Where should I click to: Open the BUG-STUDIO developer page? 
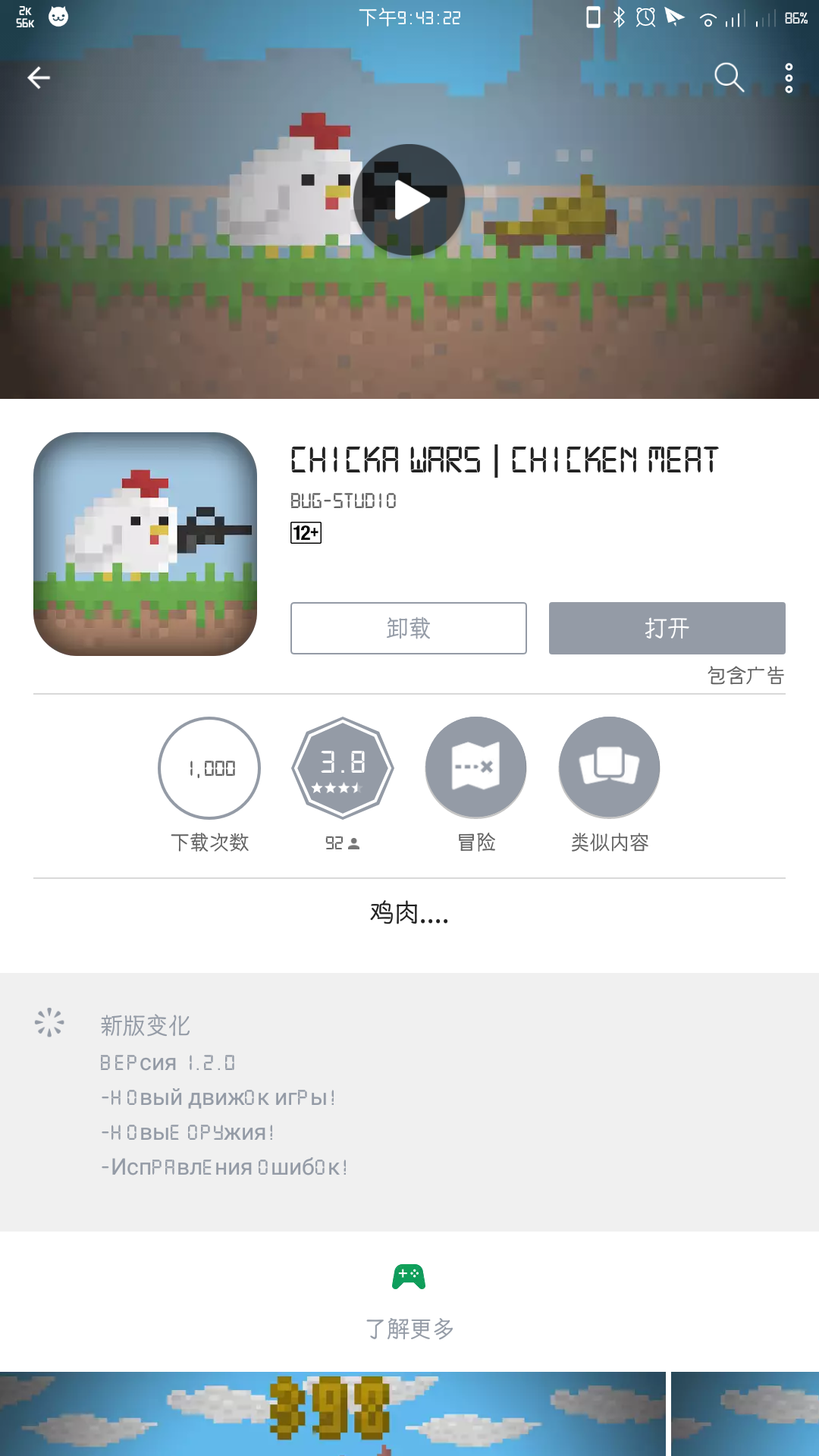(344, 501)
